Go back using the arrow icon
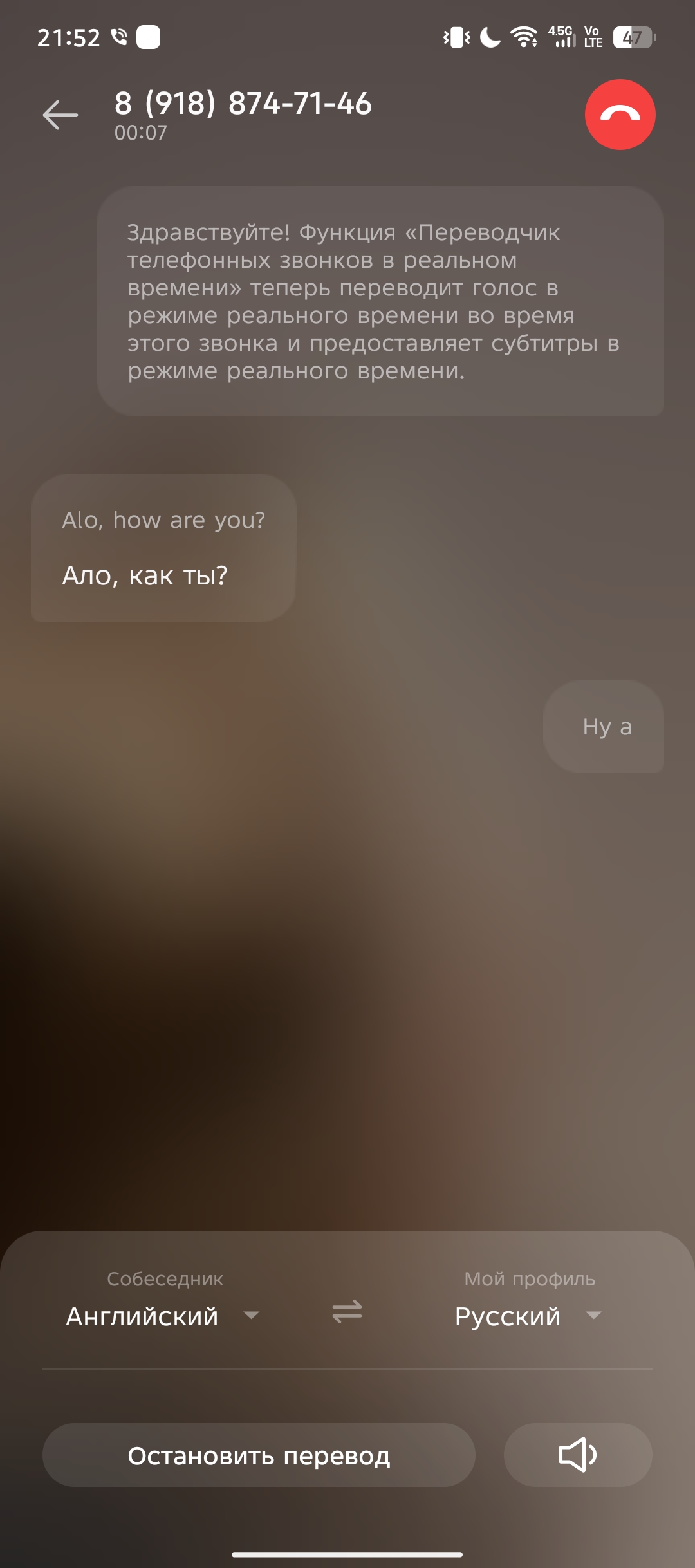This screenshot has width=695, height=1568. [x=60, y=115]
